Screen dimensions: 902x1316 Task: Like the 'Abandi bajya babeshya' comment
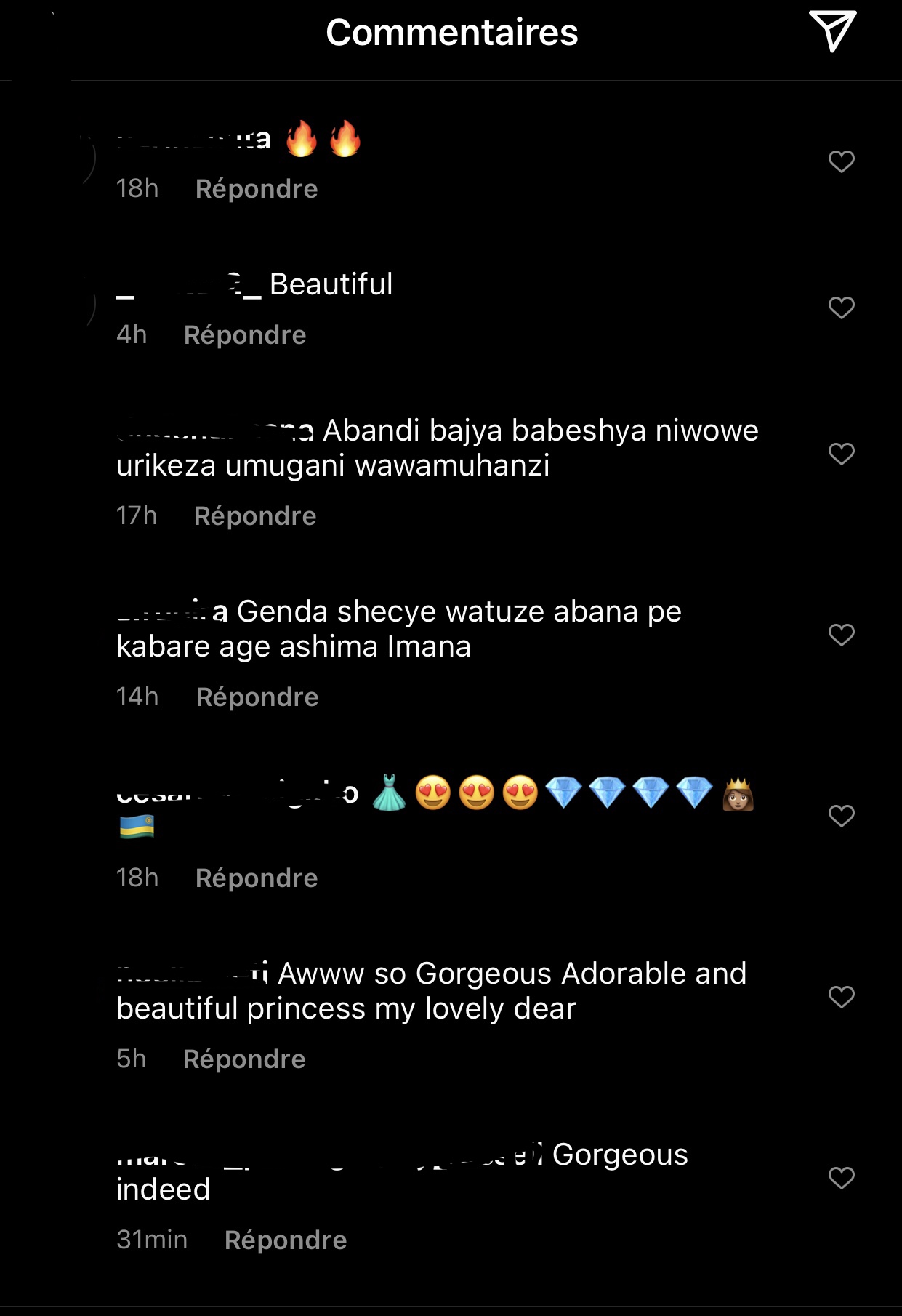(841, 454)
